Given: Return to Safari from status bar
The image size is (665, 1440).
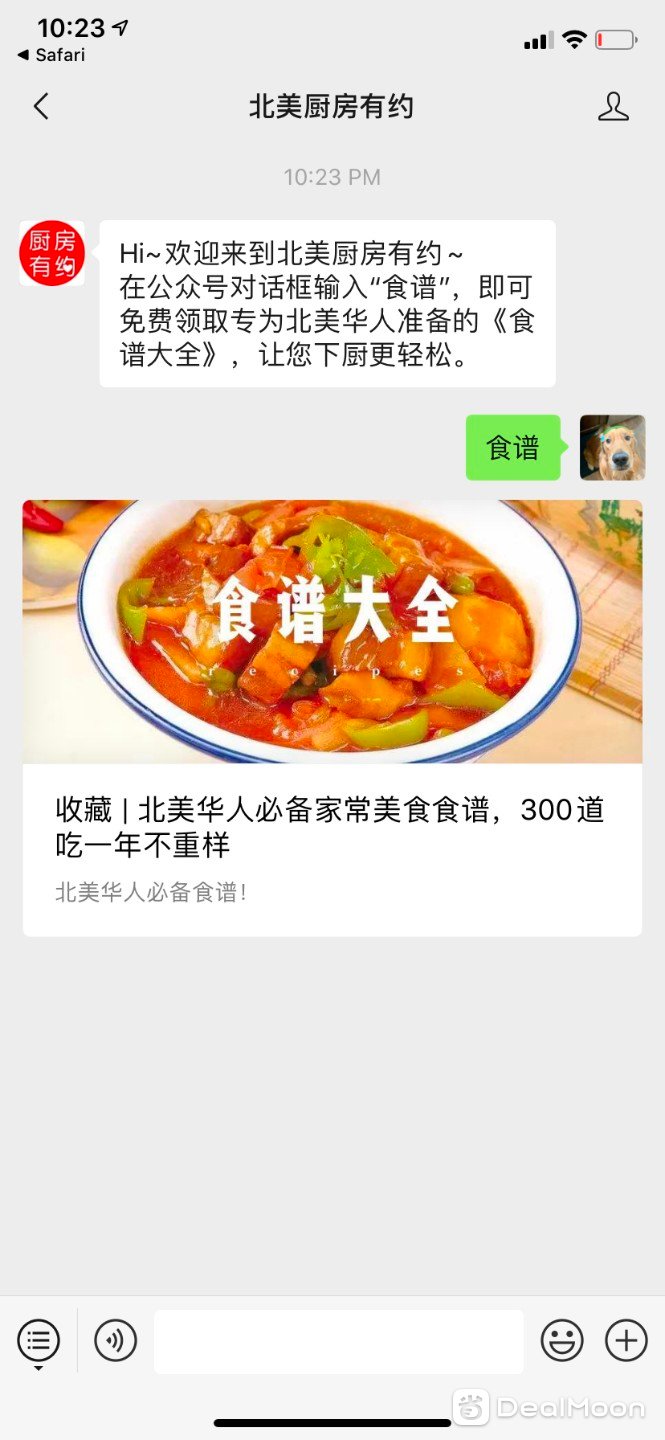Looking at the screenshot, I should (52, 55).
